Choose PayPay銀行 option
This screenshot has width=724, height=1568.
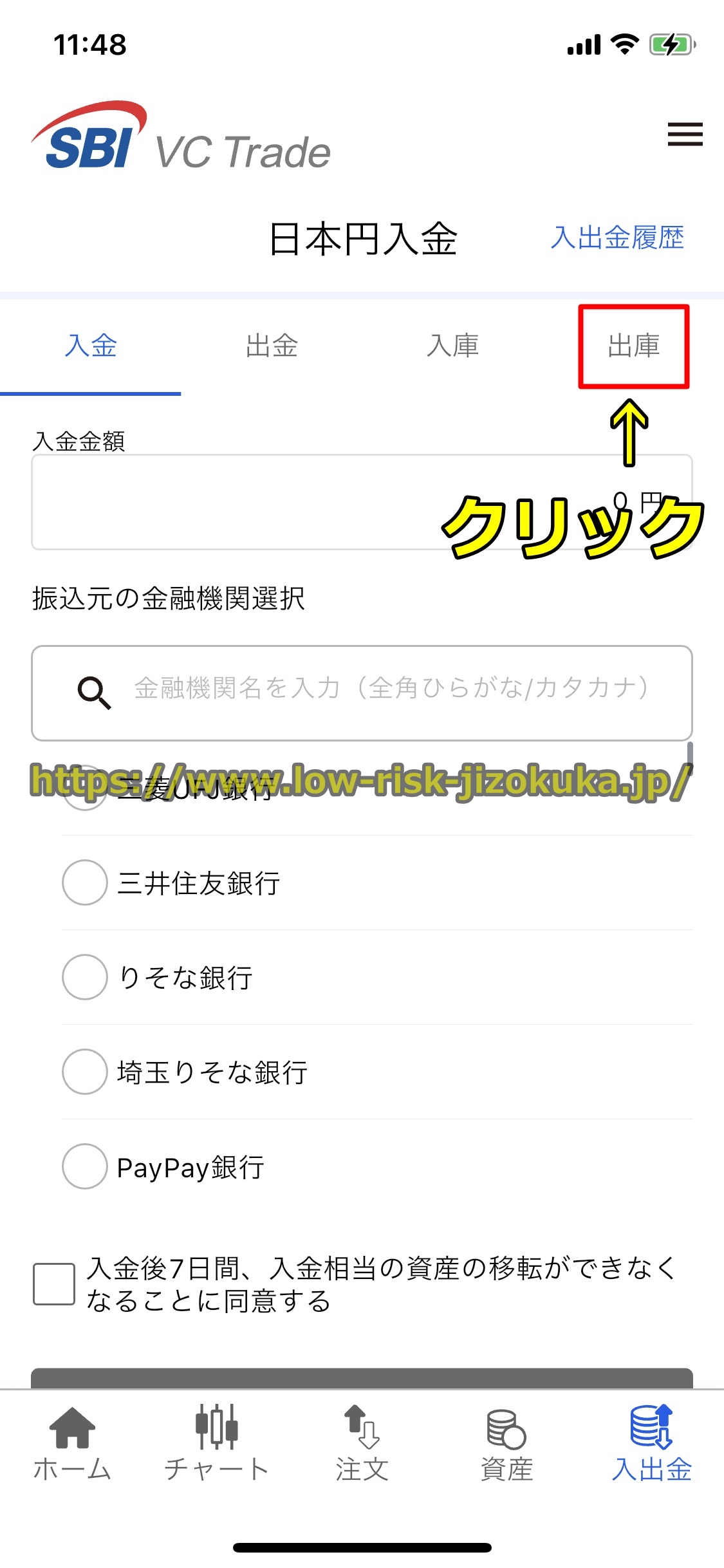coord(85,1166)
